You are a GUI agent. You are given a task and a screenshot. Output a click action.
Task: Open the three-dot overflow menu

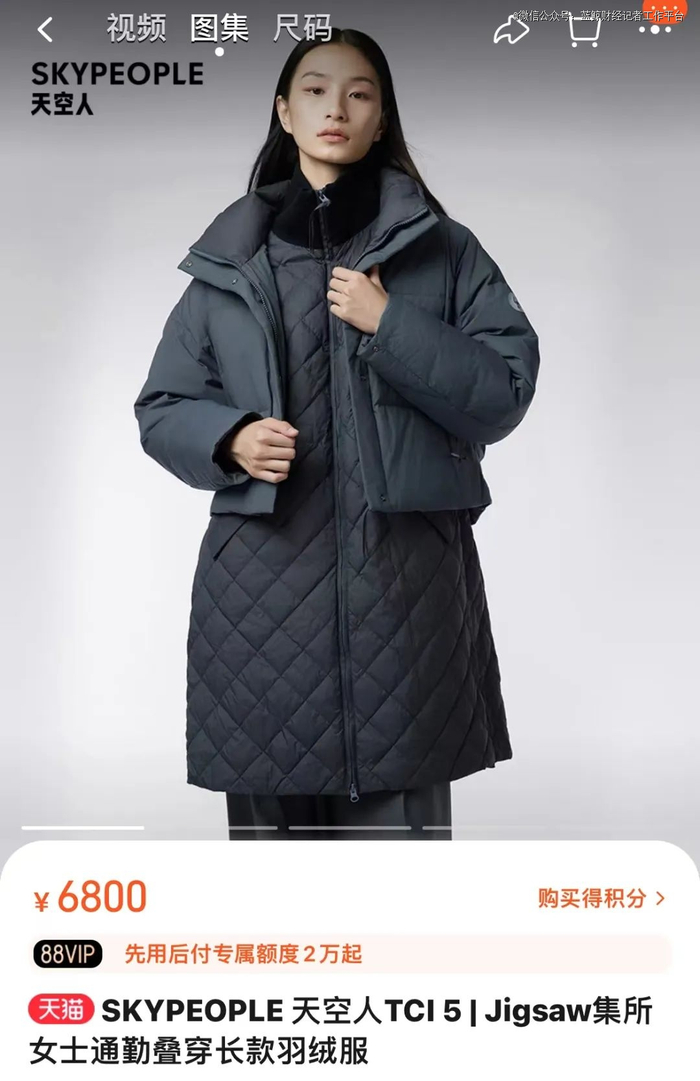655,30
